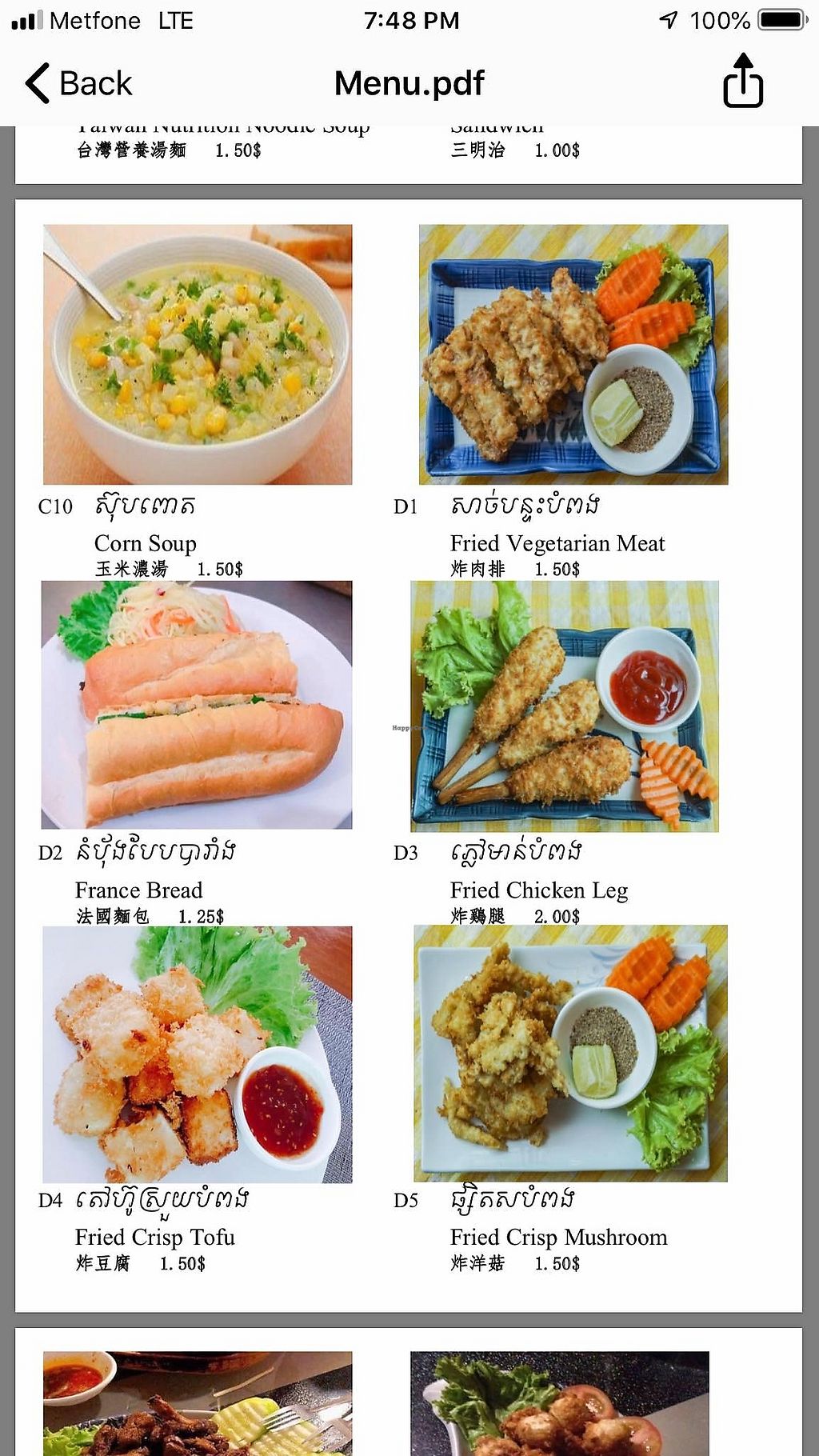Screen dimensions: 819x1456
Task: Tap the cellular signal bars icon
Action: pyautogui.click(x=26, y=19)
